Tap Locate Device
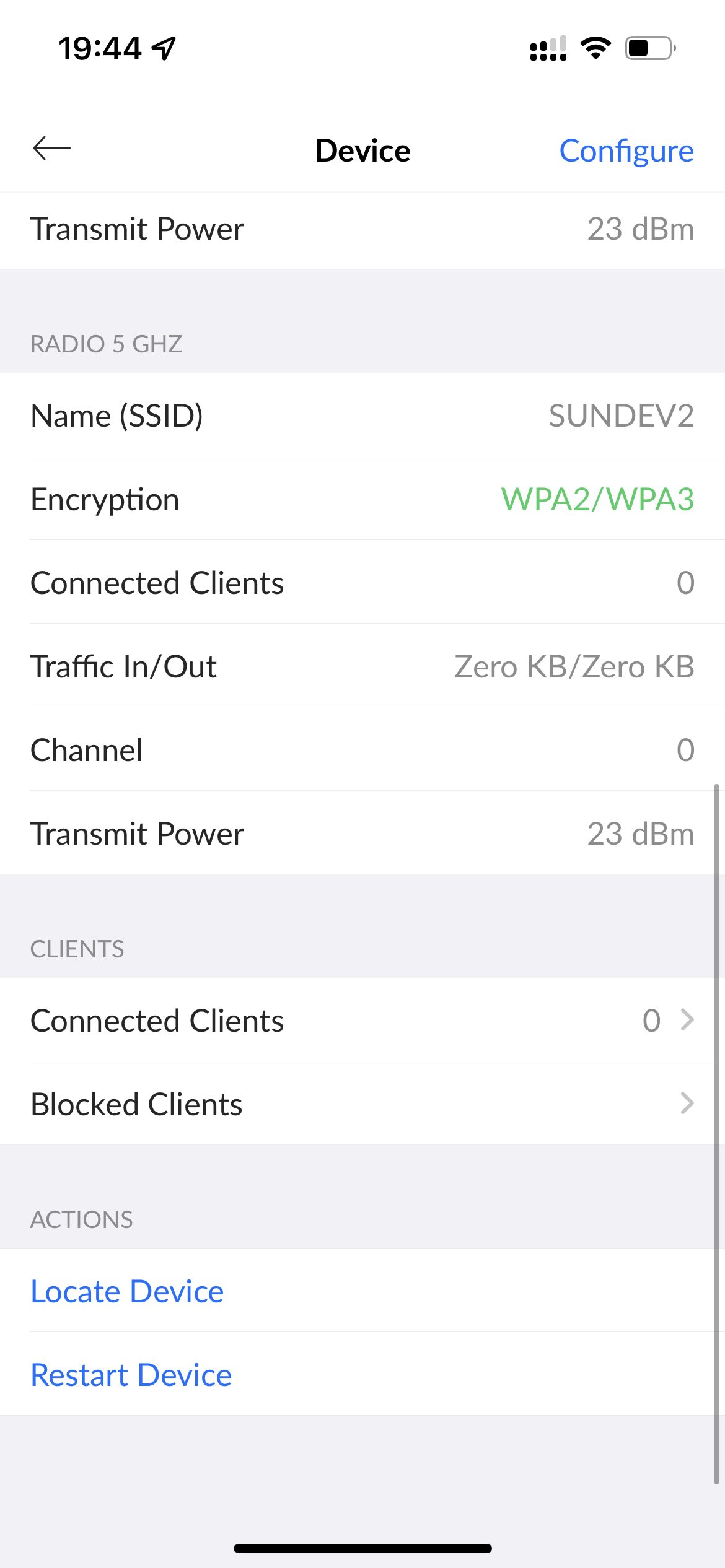The width and height of the screenshot is (725, 1568). click(x=127, y=1291)
